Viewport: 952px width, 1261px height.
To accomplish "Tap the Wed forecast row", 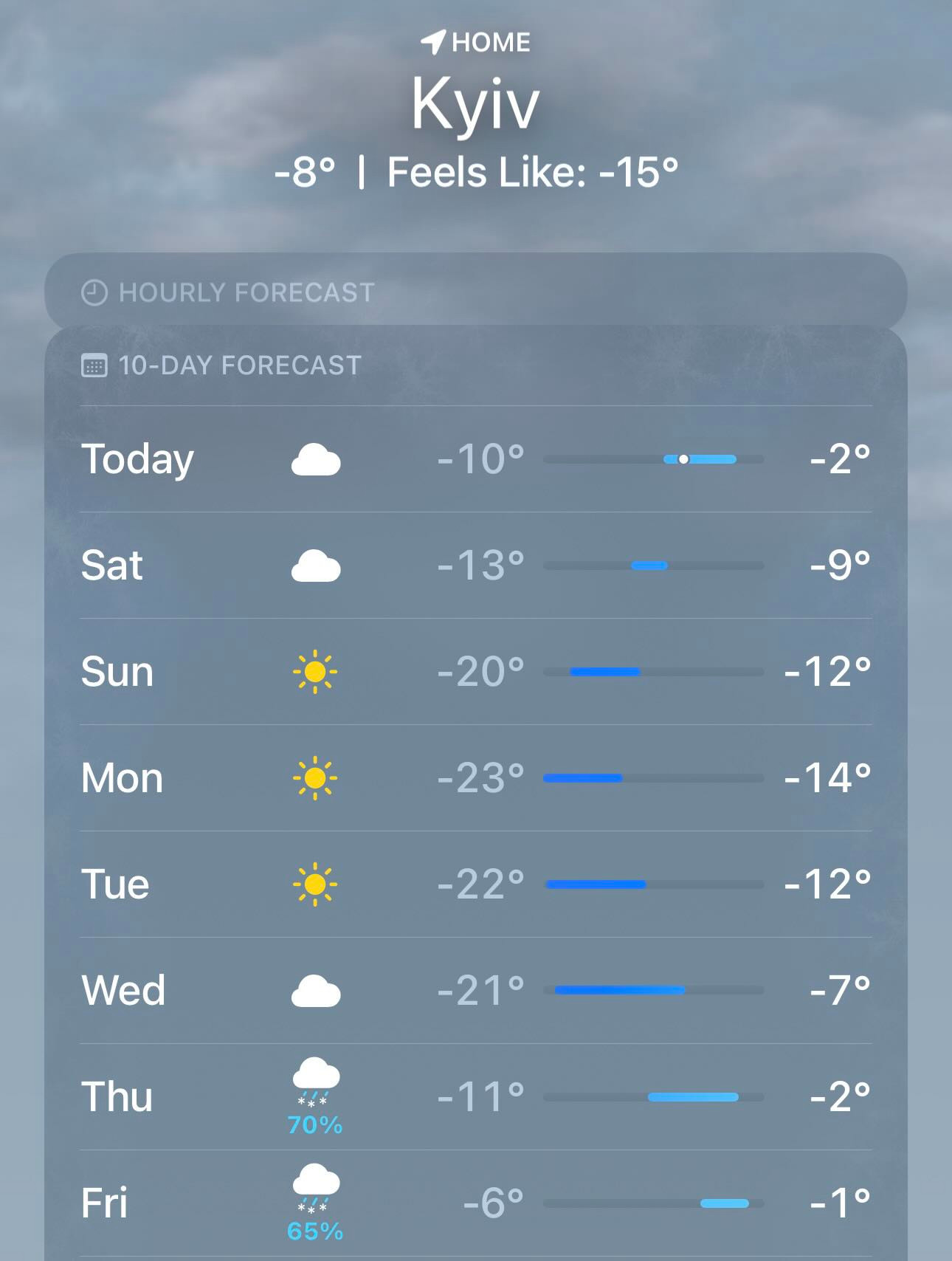I will pos(475,991).
